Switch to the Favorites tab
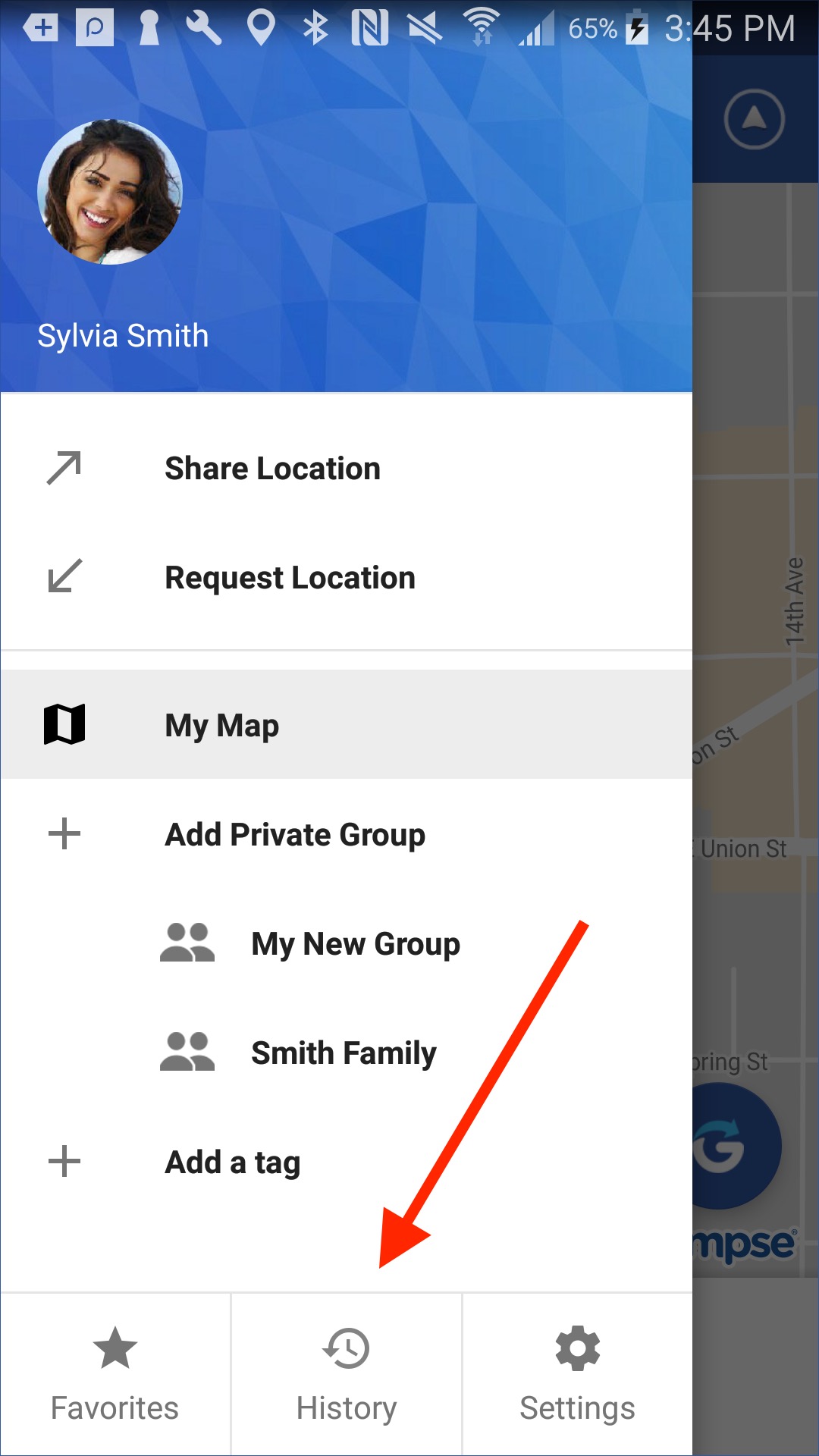The image size is (819, 1456). [115, 1374]
